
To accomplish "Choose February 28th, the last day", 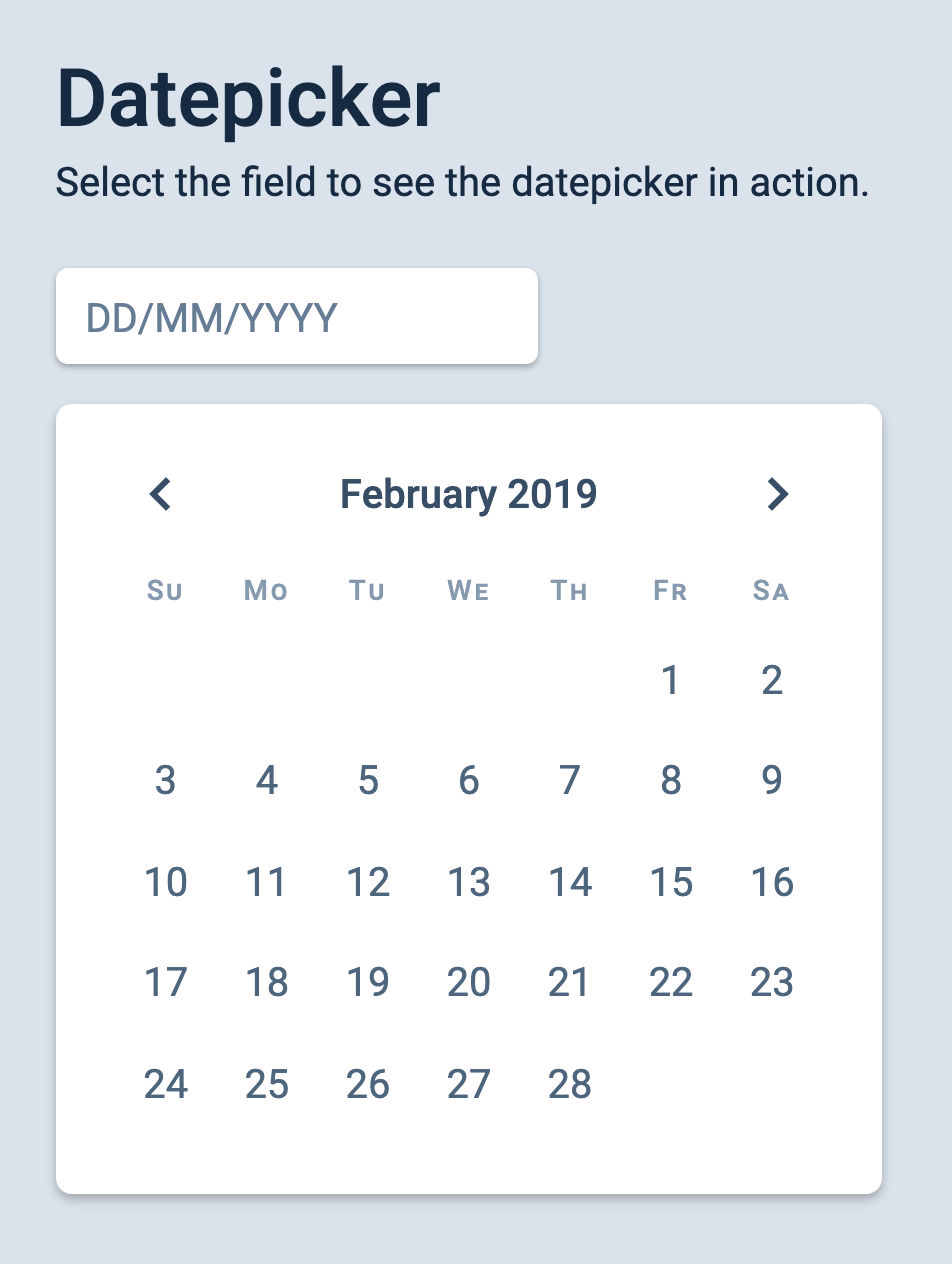I will coord(569,1083).
